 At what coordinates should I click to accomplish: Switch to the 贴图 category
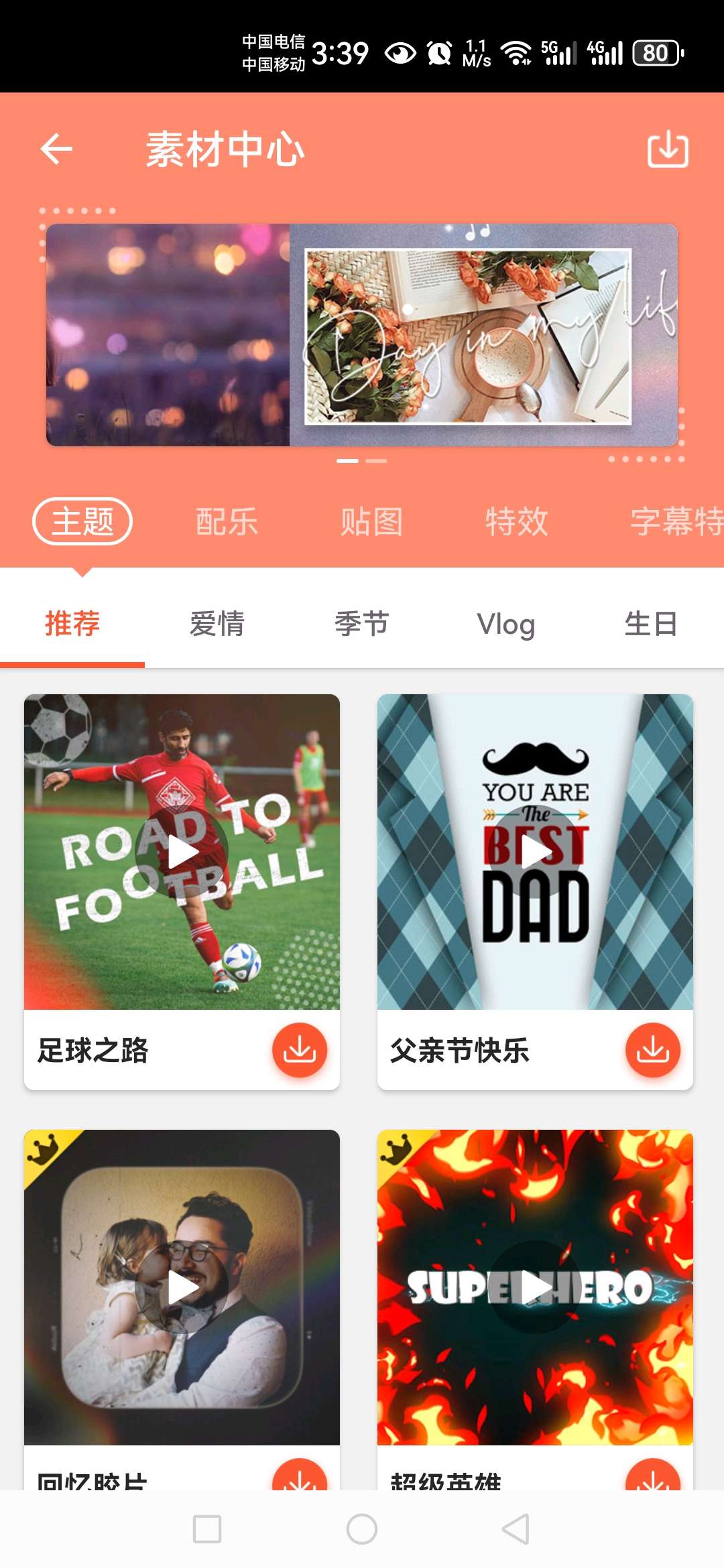click(x=371, y=521)
